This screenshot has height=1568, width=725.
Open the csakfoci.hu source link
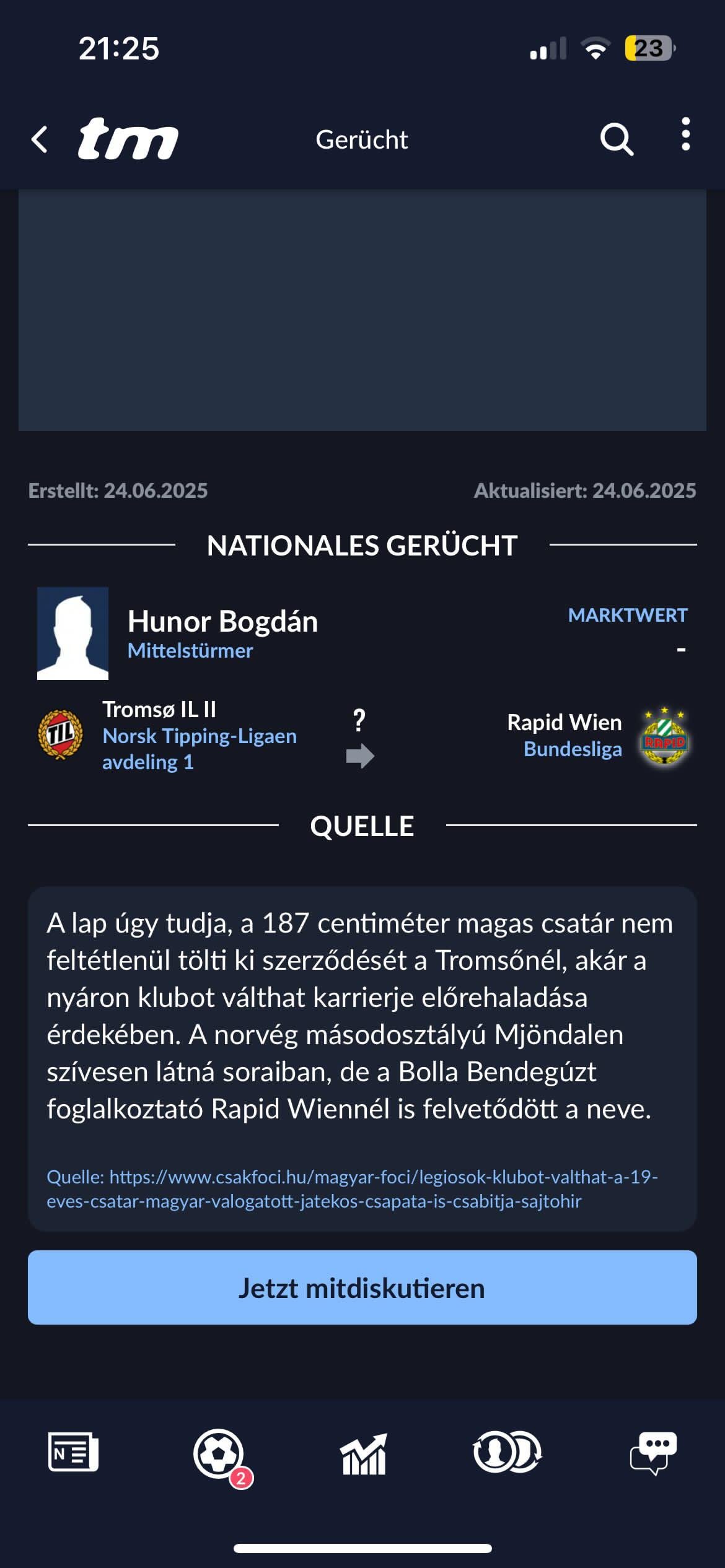[352, 1188]
